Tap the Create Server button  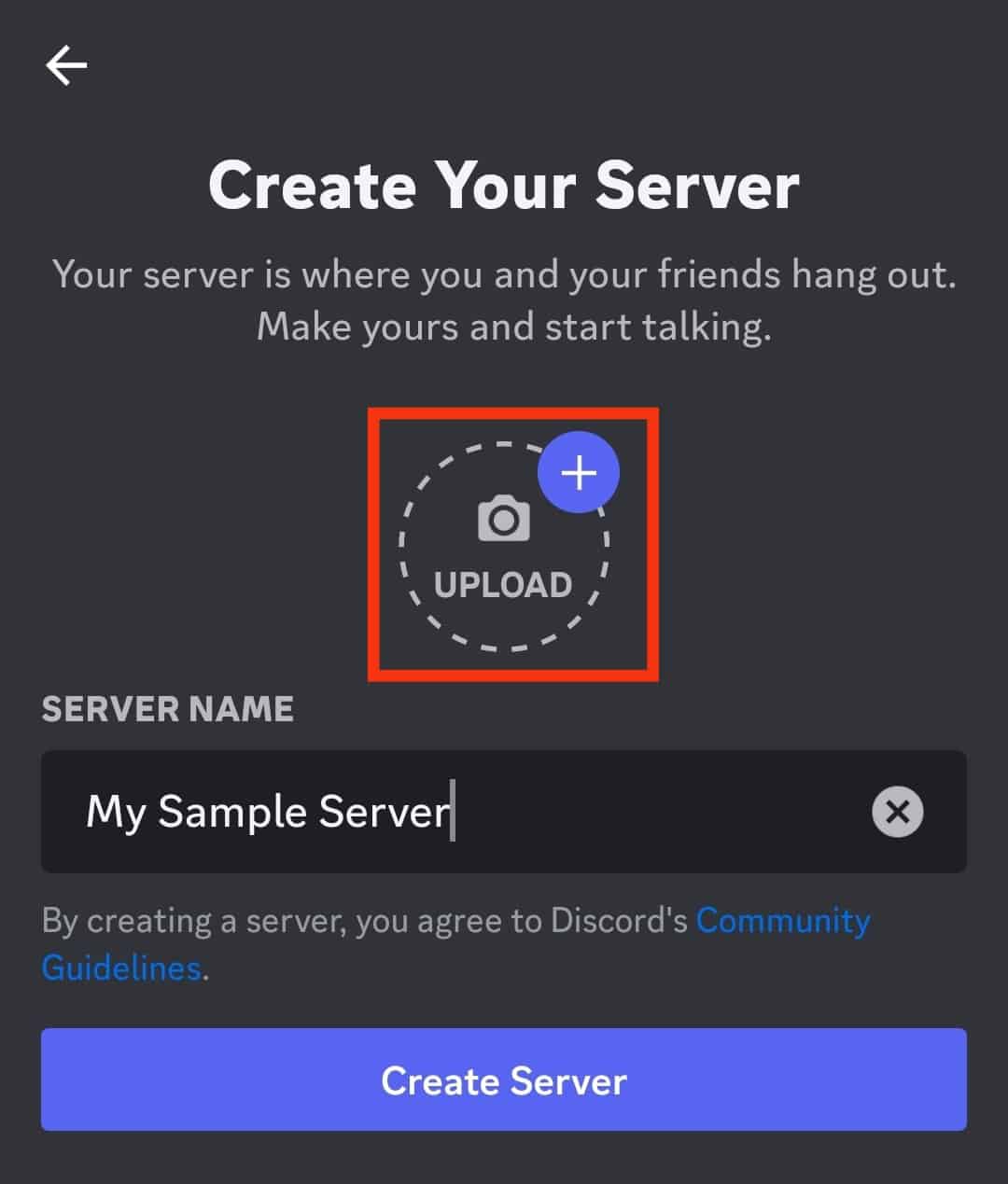tap(504, 1080)
